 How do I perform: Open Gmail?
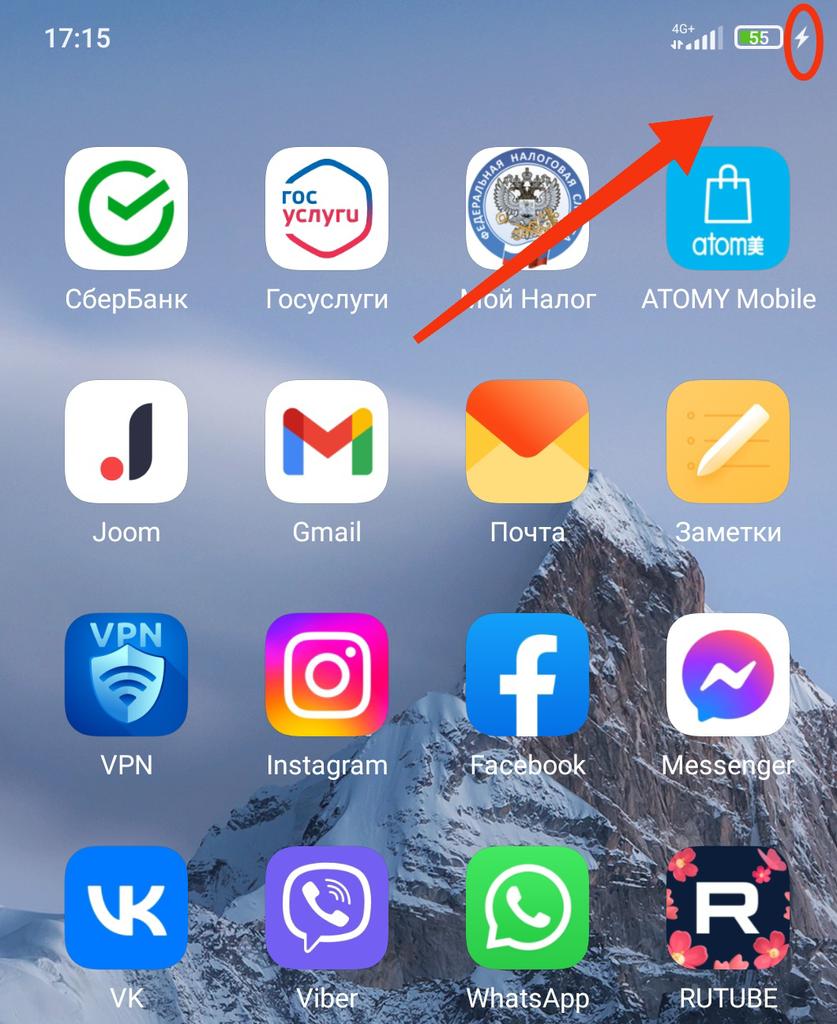click(x=326, y=441)
